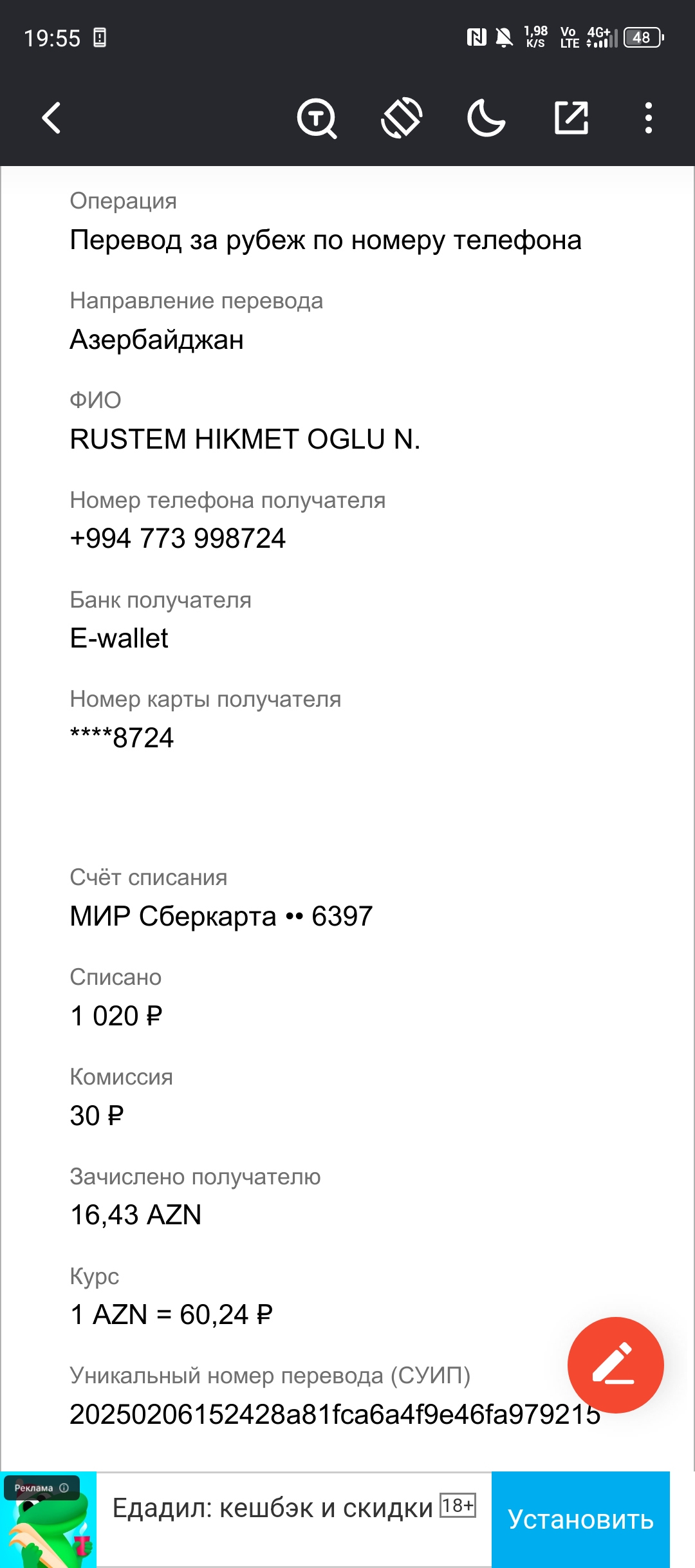Rotate the screen orientation

[x=402, y=118]
